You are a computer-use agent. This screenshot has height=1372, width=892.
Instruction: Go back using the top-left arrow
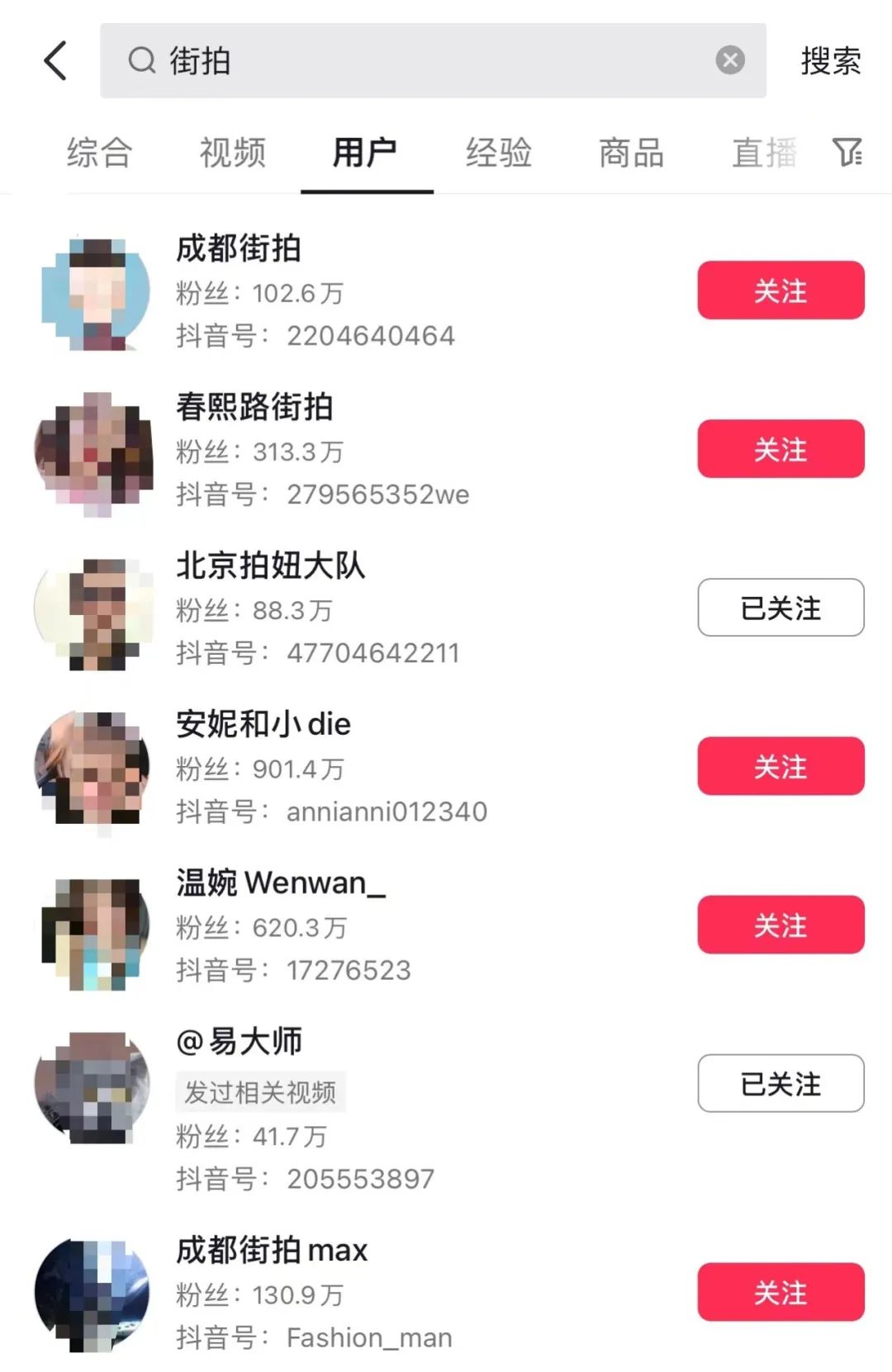click(x=55, y=61)
